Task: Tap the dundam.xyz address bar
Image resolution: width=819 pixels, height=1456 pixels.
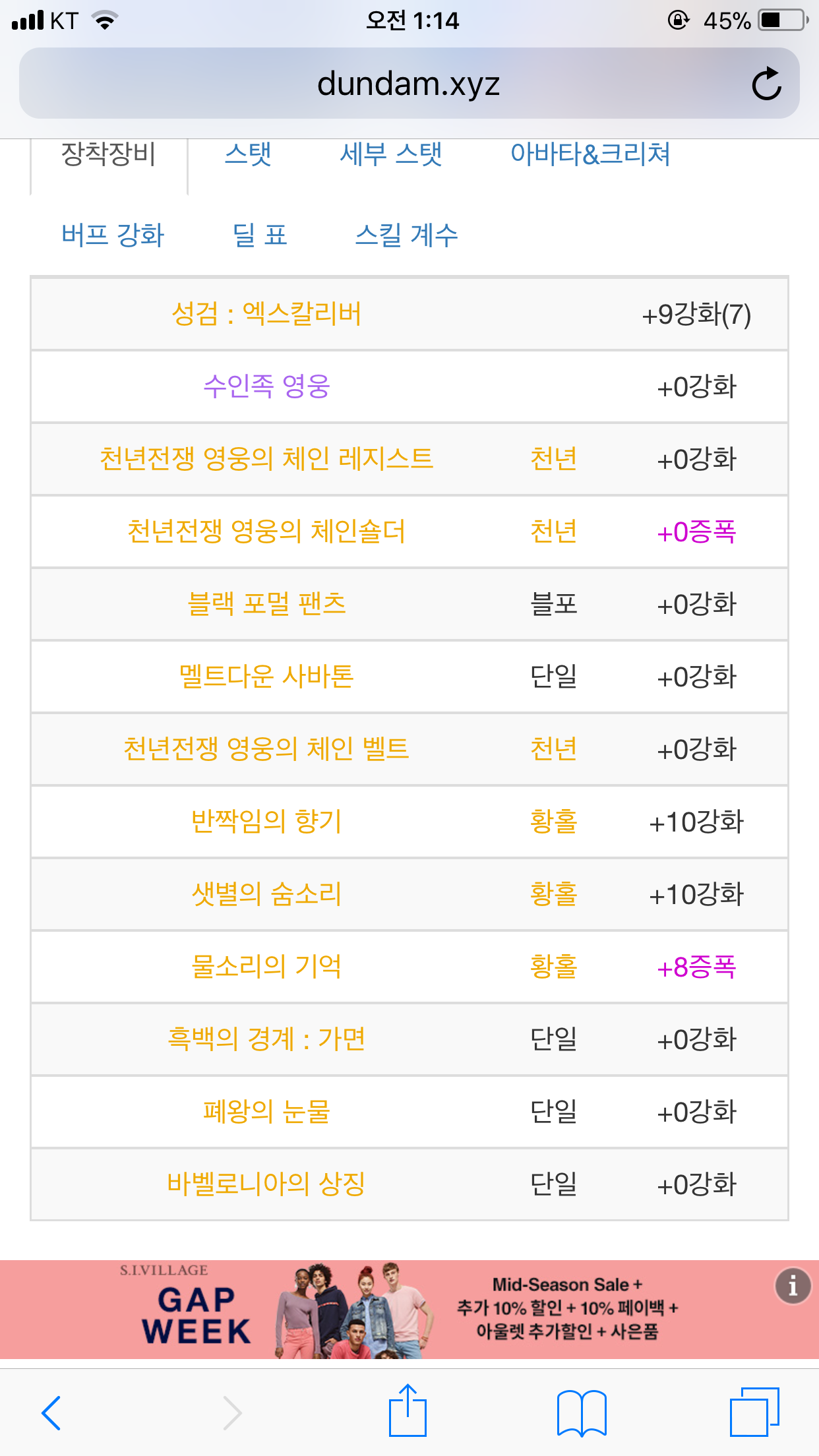Action: [409, 83]
